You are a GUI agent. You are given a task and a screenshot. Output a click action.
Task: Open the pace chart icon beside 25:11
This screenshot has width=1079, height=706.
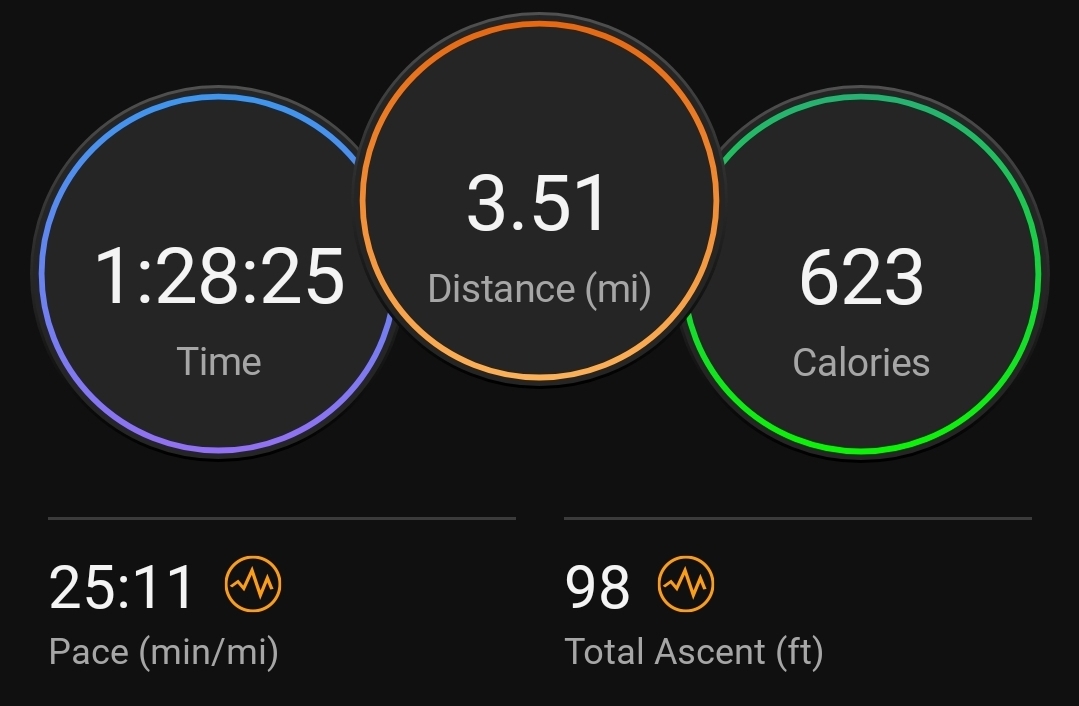(x=253, y=584)
